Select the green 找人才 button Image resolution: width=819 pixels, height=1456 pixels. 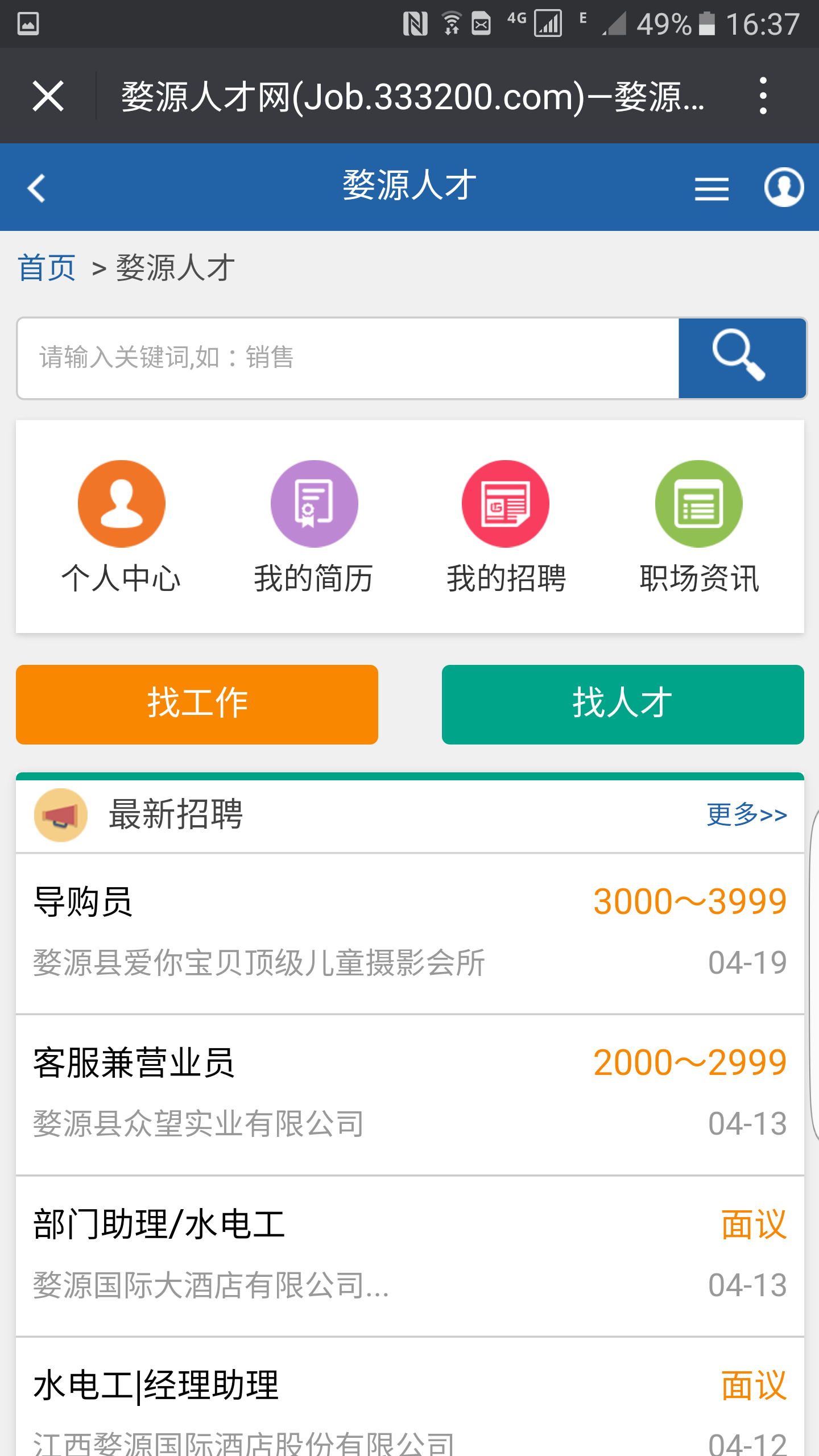(x=623, y=704)
